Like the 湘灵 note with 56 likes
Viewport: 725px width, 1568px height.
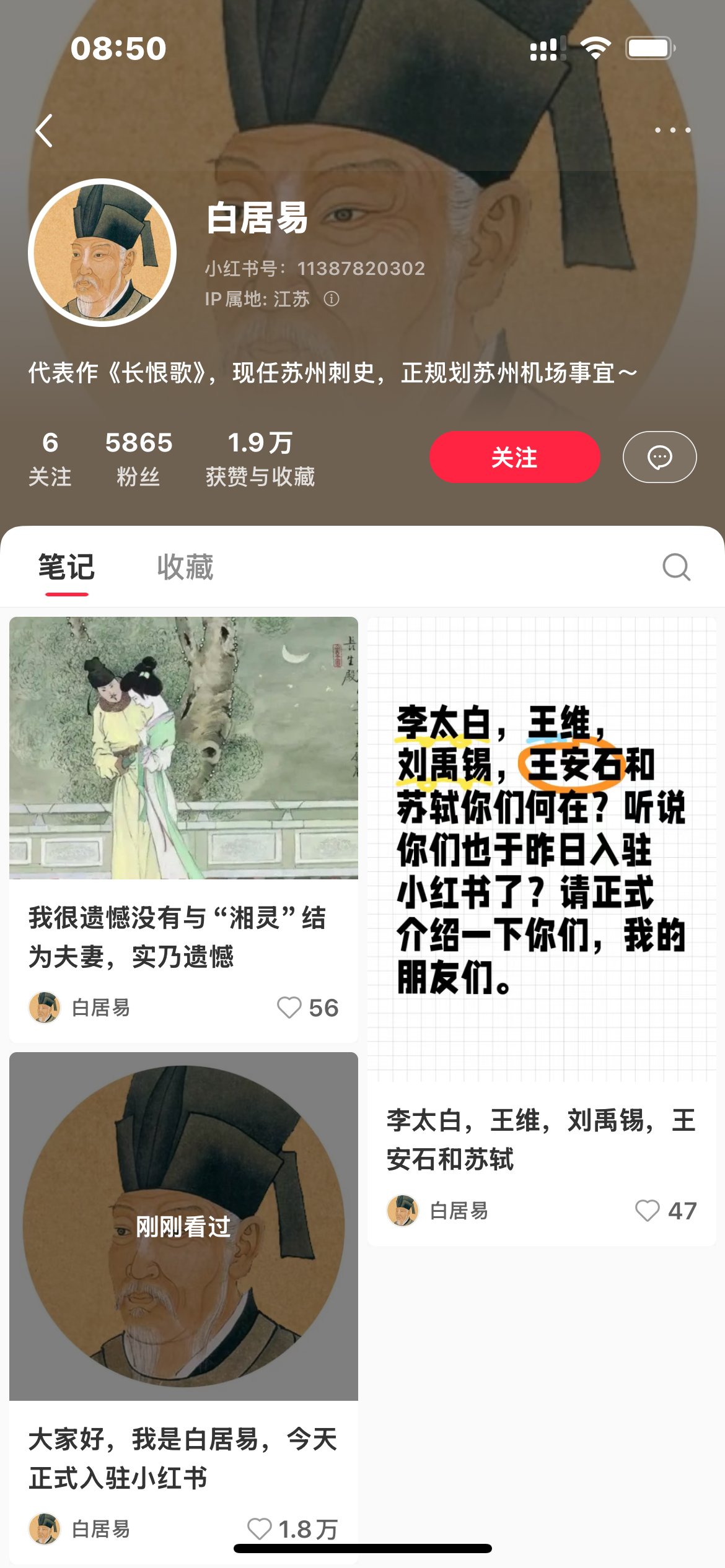coord(289,1008)
